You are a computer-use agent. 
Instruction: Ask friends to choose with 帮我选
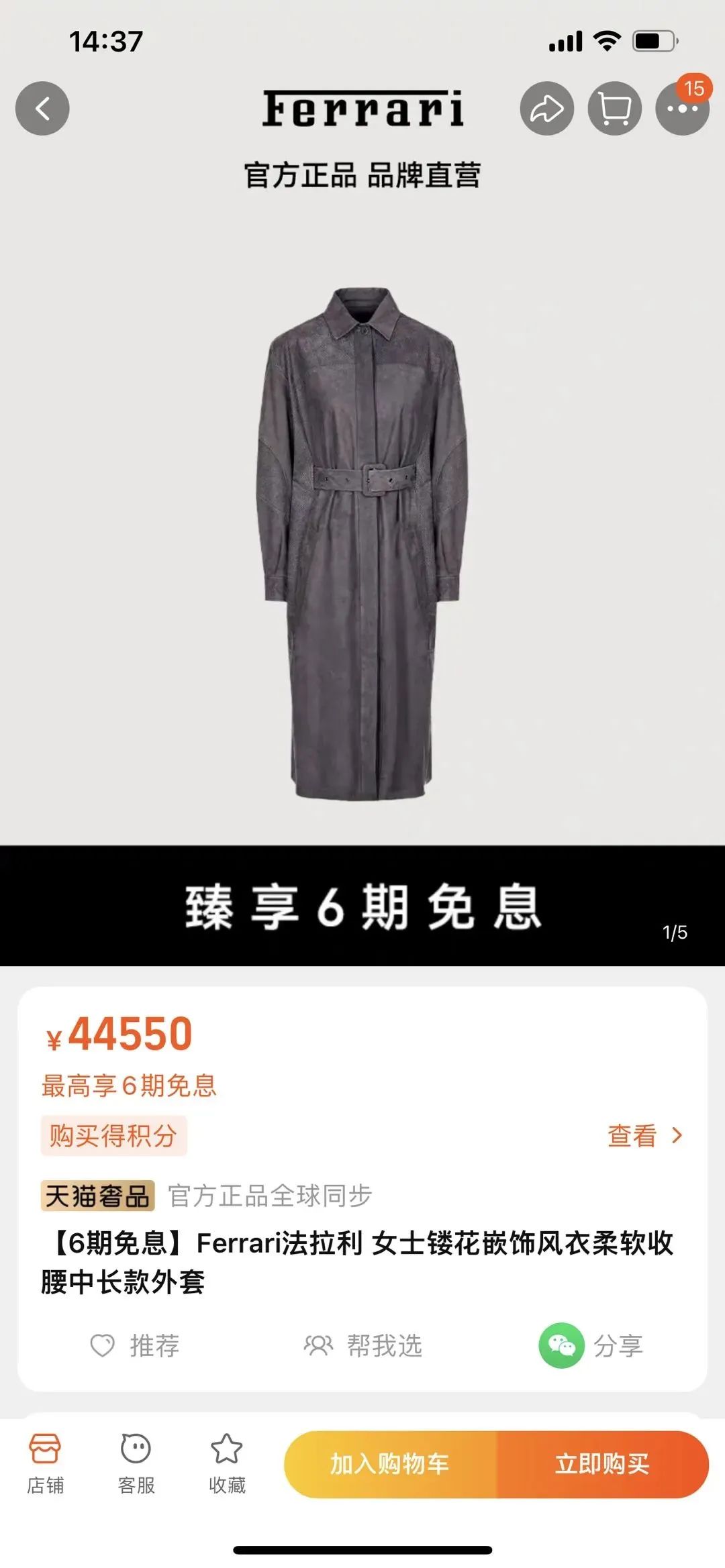[363, 1345]
